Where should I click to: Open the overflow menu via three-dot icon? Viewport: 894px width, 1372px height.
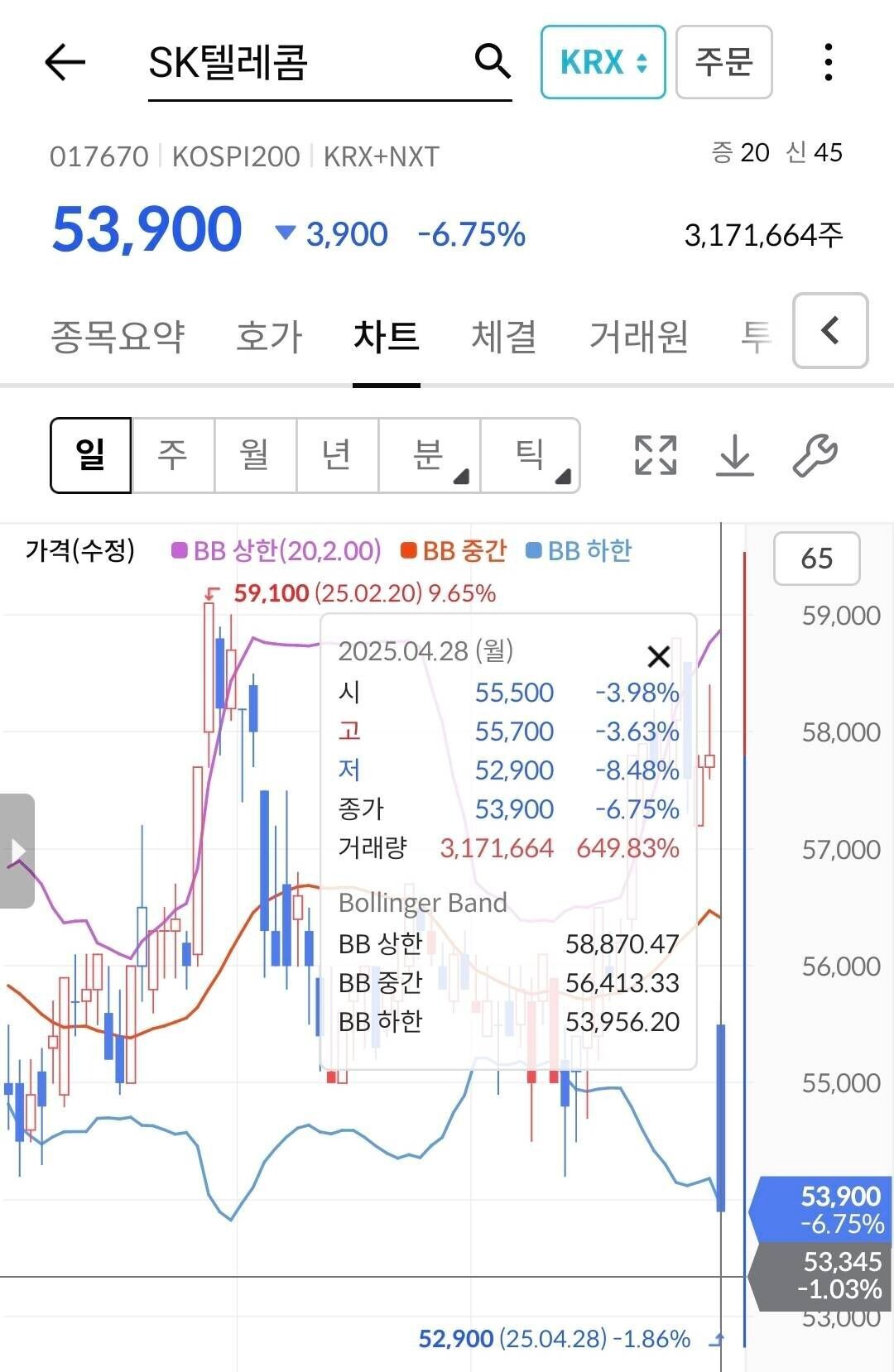tap(827, 62)
